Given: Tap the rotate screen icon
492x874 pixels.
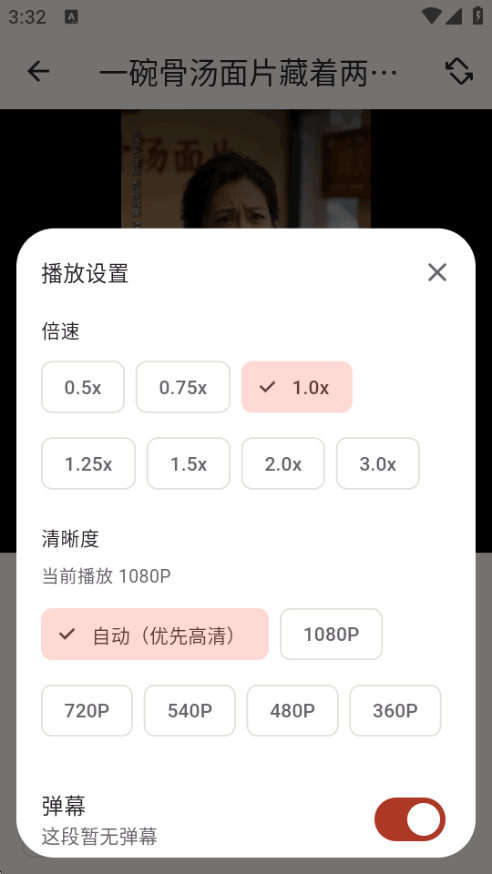Looking at the screenshot, I should coord(459,71).
